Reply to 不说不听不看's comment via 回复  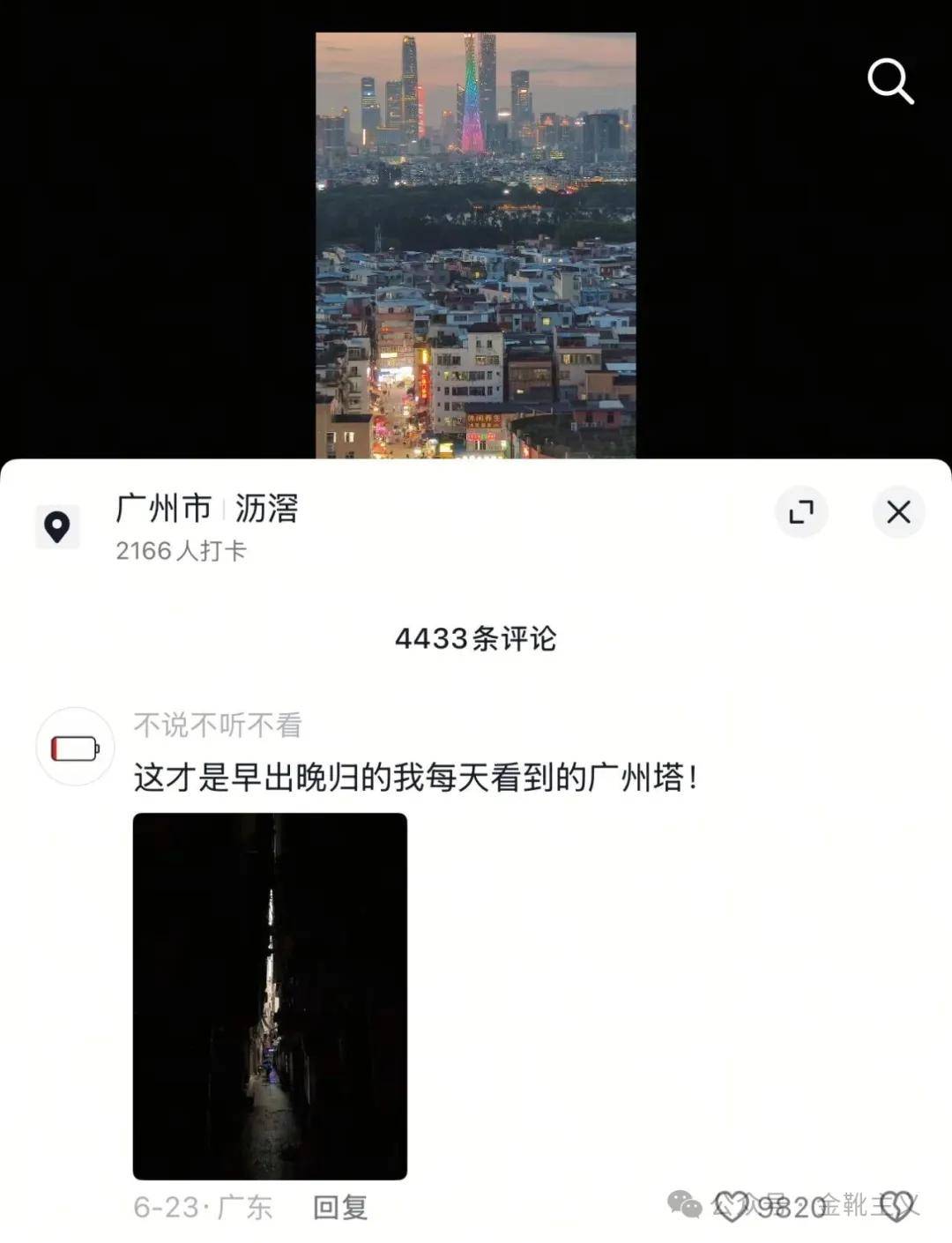pyautogui.click(x=340, y=1207)
